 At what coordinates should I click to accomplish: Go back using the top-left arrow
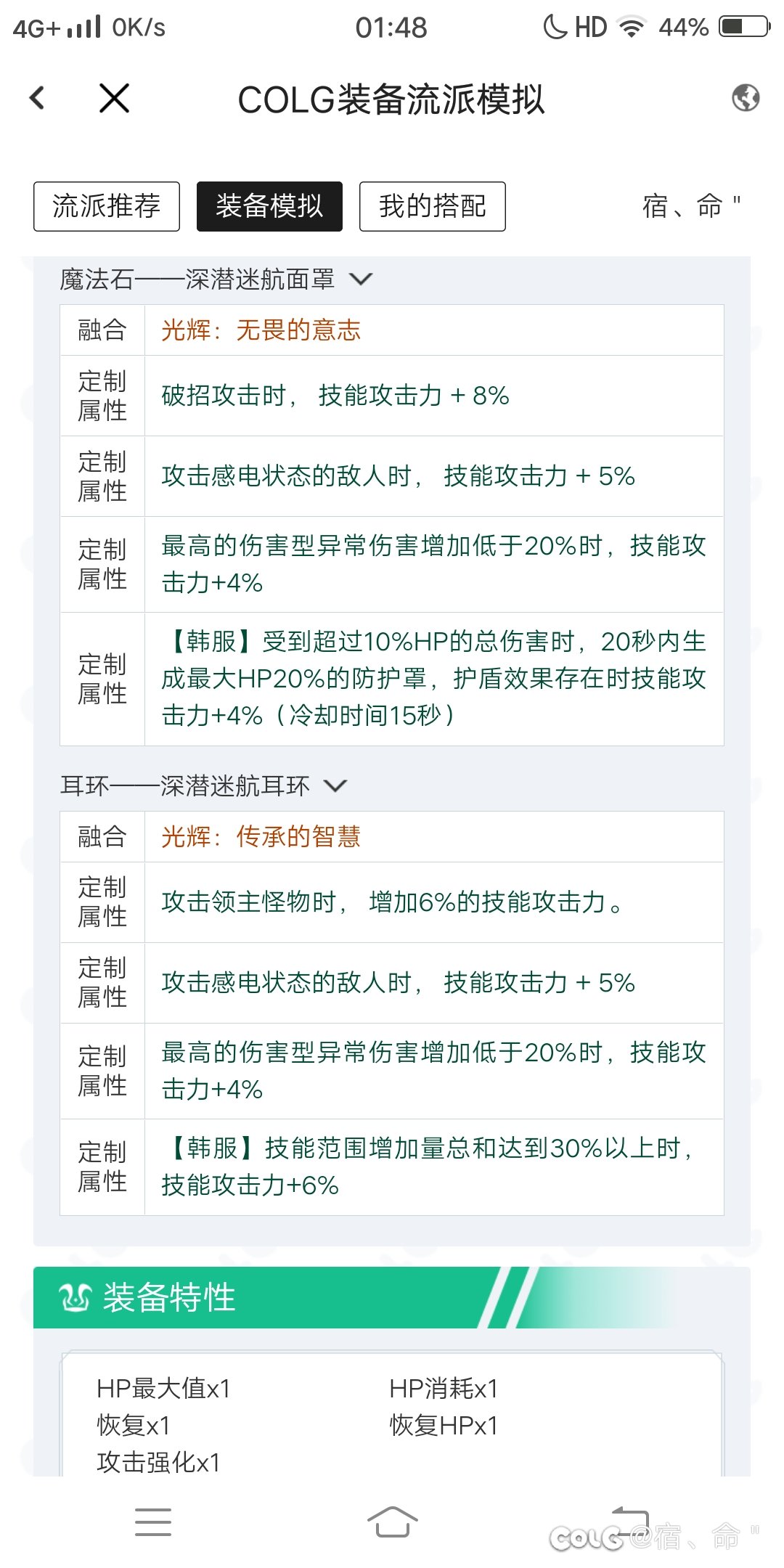[x=38, y=98]
